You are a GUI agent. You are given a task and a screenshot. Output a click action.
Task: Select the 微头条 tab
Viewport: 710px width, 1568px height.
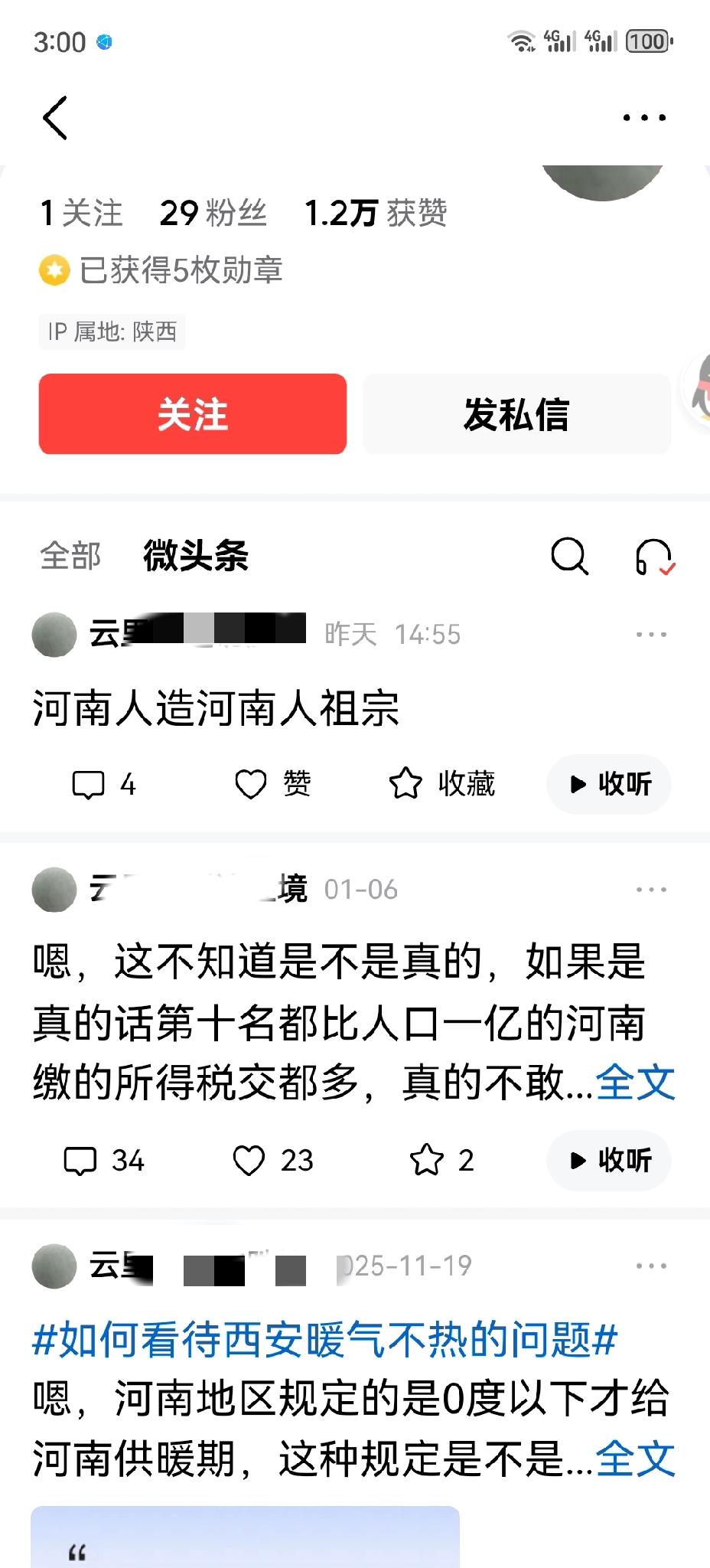coord(197,557)
